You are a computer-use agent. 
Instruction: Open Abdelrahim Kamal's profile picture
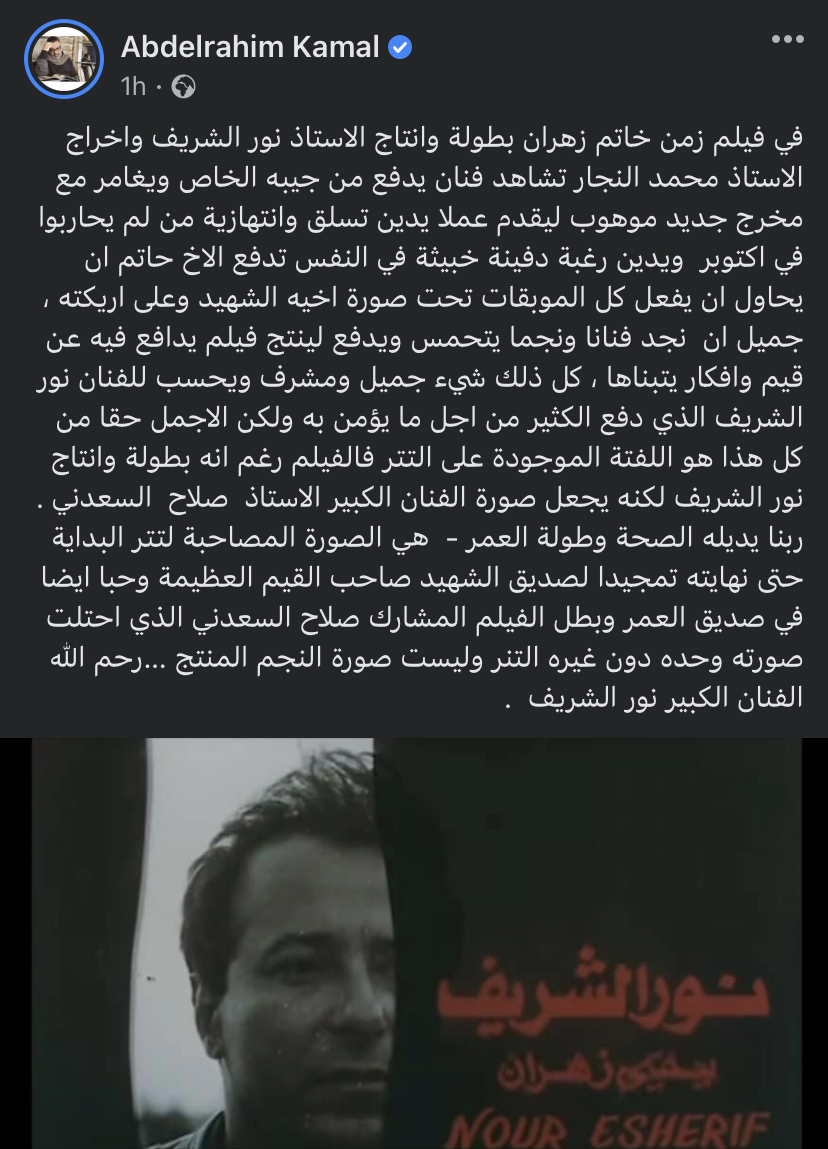coord(64,59)
